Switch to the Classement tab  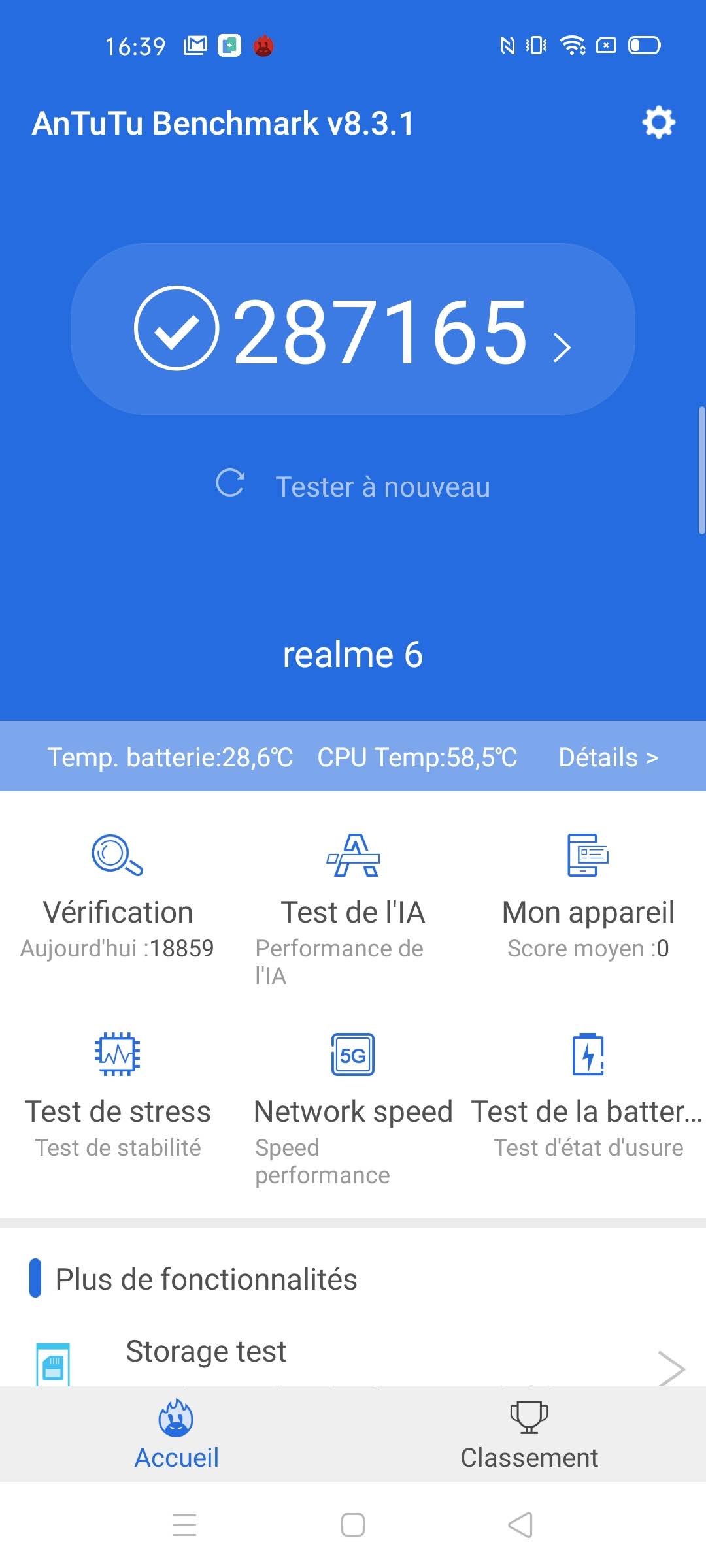pyautogui.click(x=529, y=1434)
